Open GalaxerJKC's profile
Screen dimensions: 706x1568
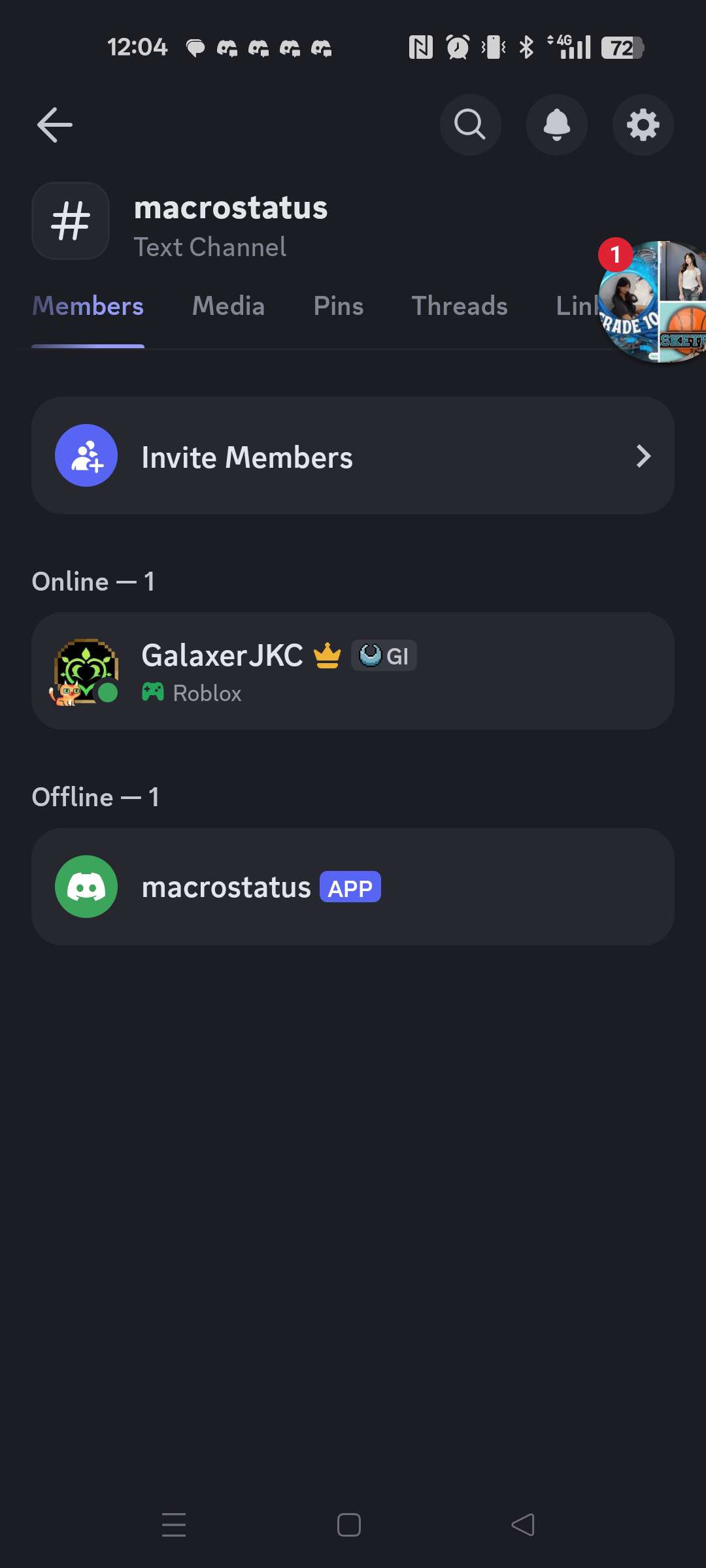pos(353,672)
